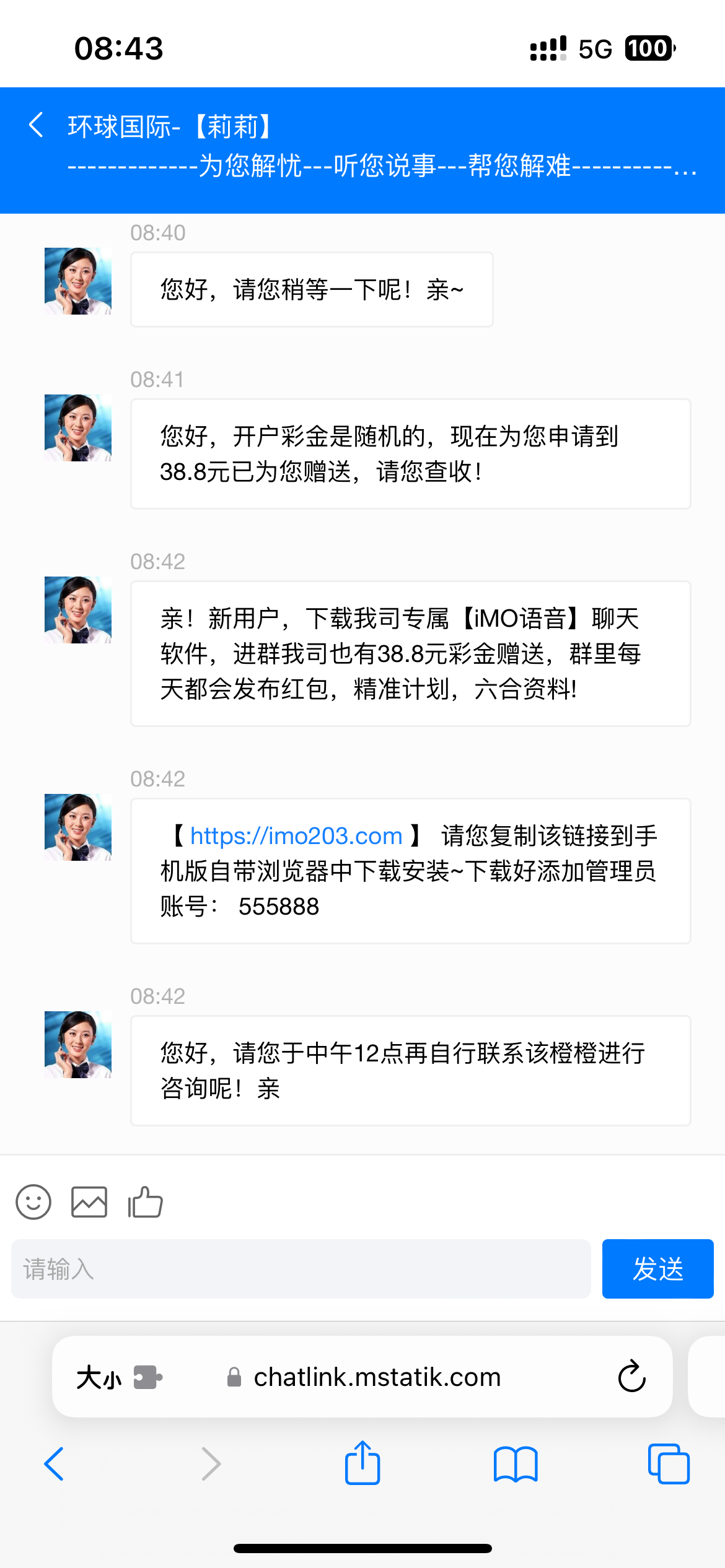Open the browser share sheet

click(x=362, y=1463)
